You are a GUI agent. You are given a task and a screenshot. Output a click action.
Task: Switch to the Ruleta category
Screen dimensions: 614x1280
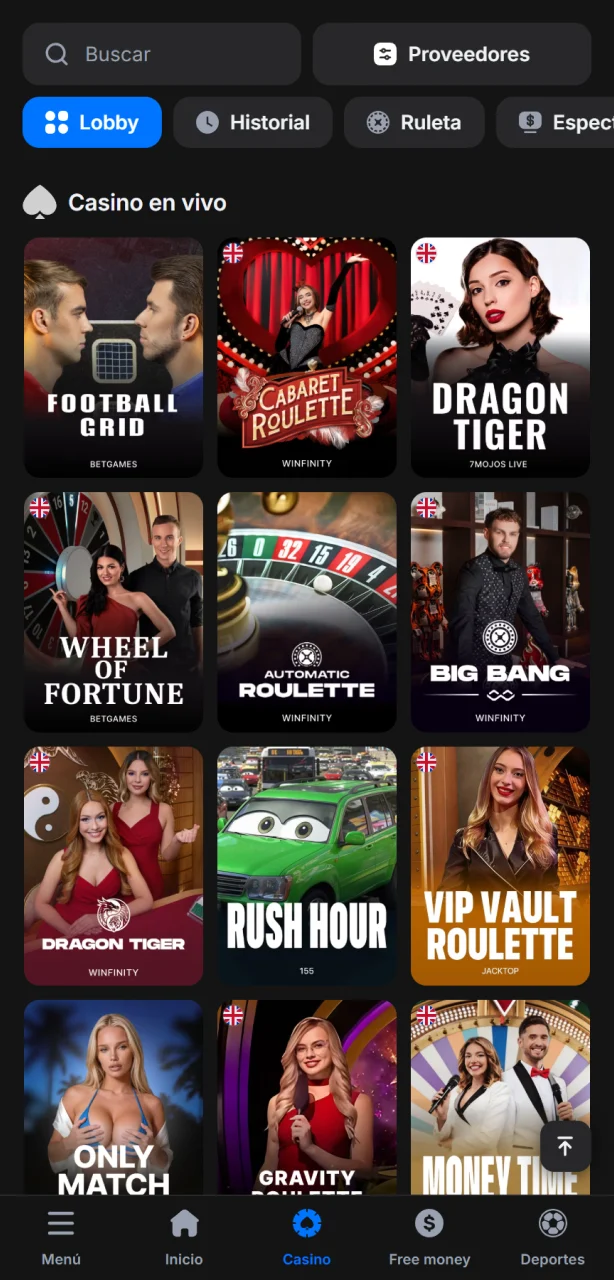tap(414, 122)
